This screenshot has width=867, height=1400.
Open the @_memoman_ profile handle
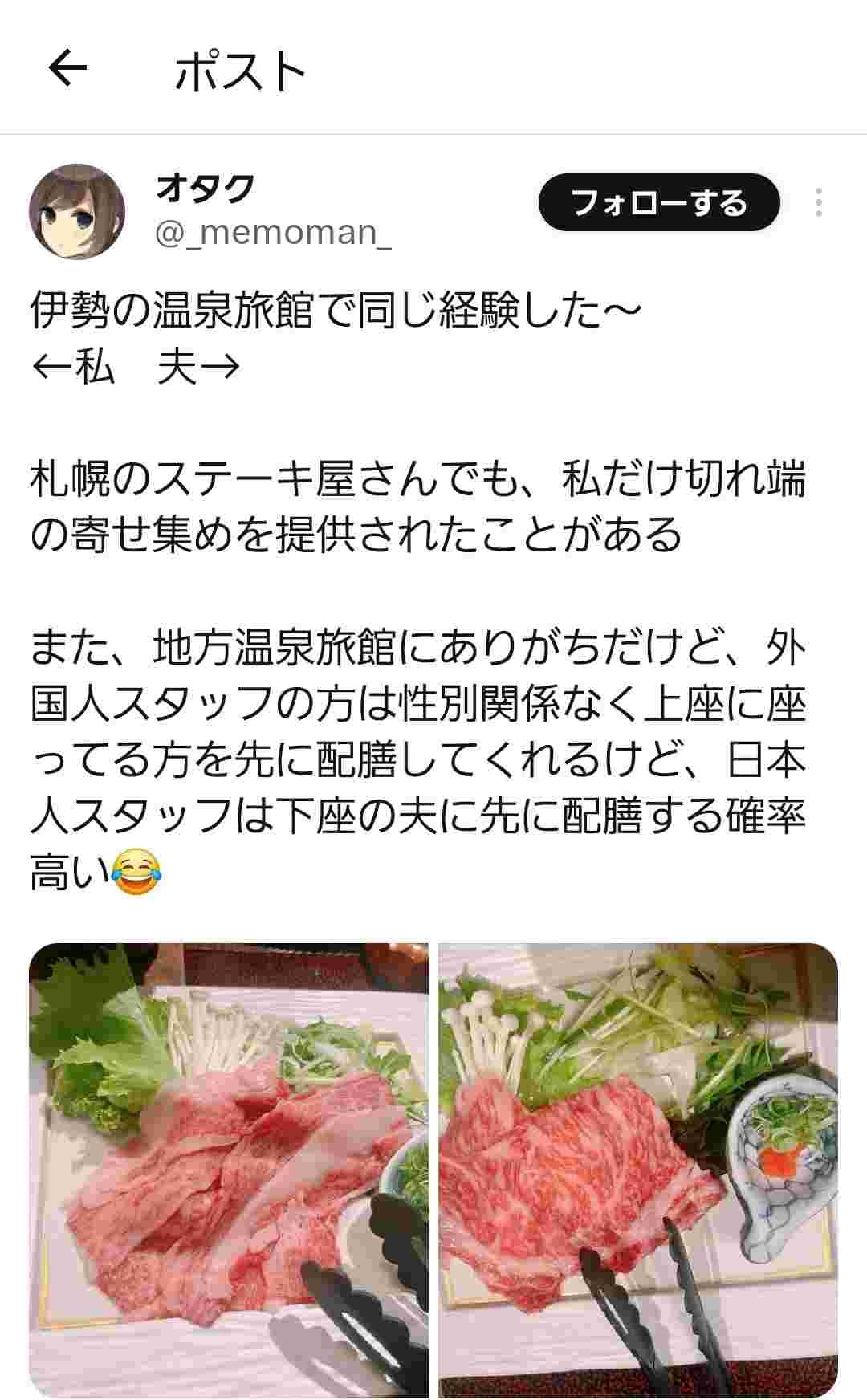tap(273, 234)
